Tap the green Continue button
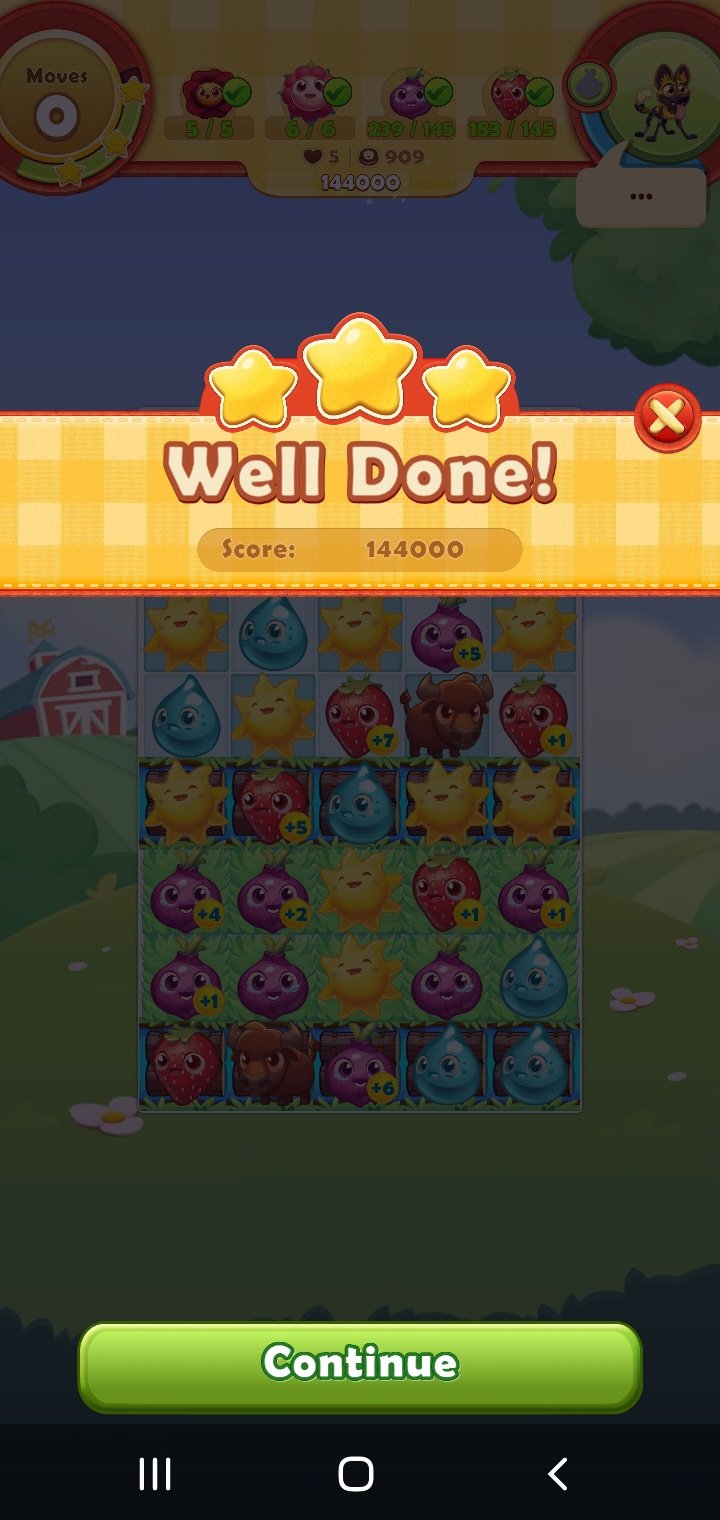720x1520 pixels. click(x=360, y=1365)
